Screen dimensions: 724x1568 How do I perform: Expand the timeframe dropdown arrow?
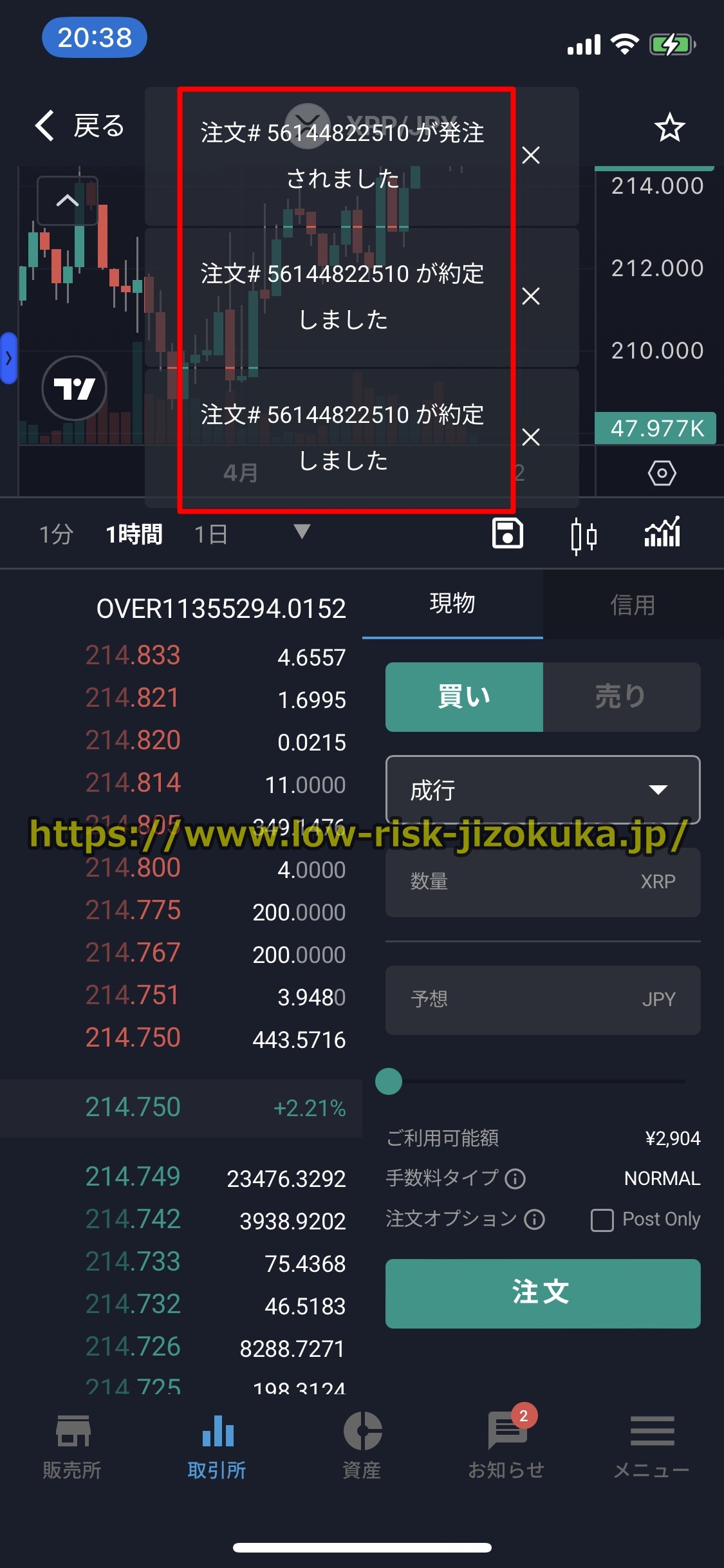302,532
